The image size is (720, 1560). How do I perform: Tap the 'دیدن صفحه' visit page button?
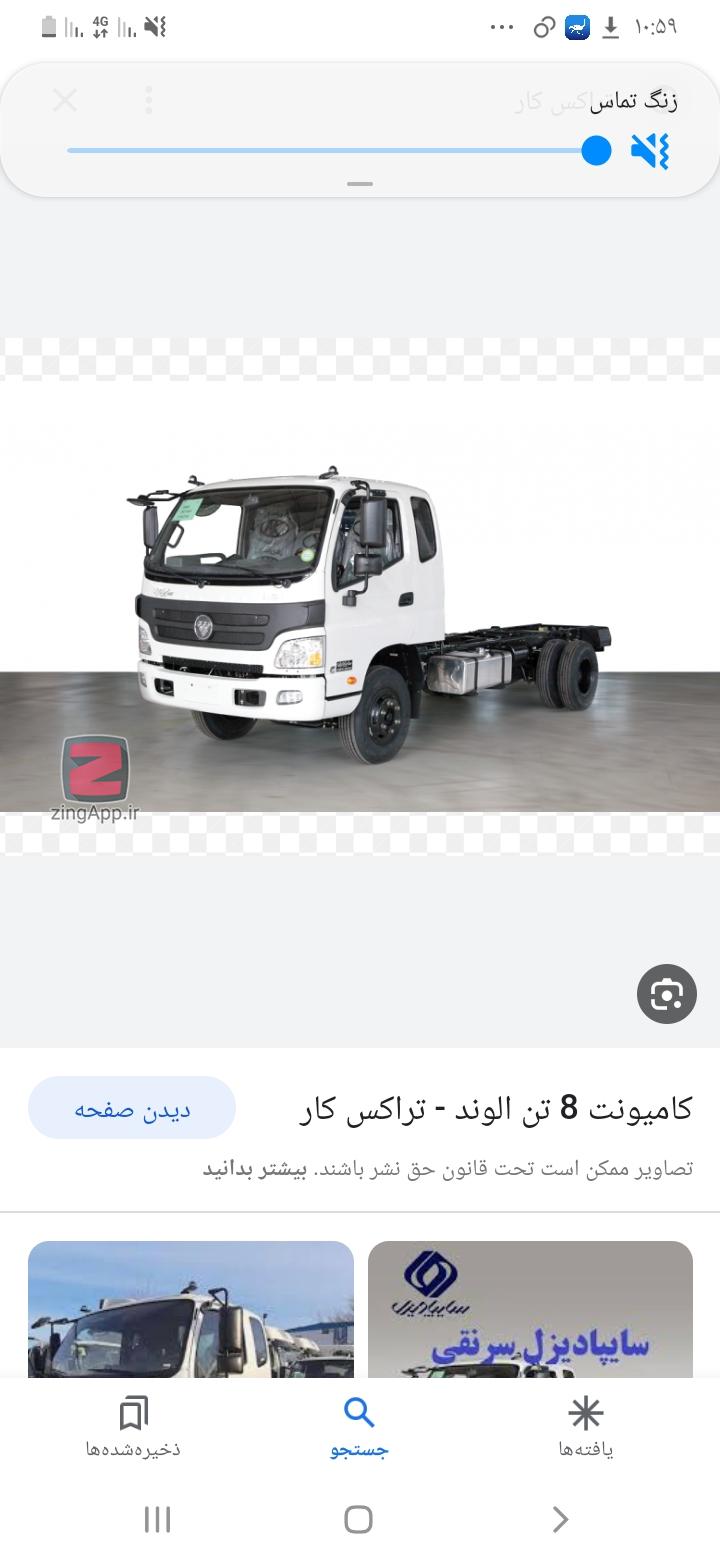click(132, 1108)
